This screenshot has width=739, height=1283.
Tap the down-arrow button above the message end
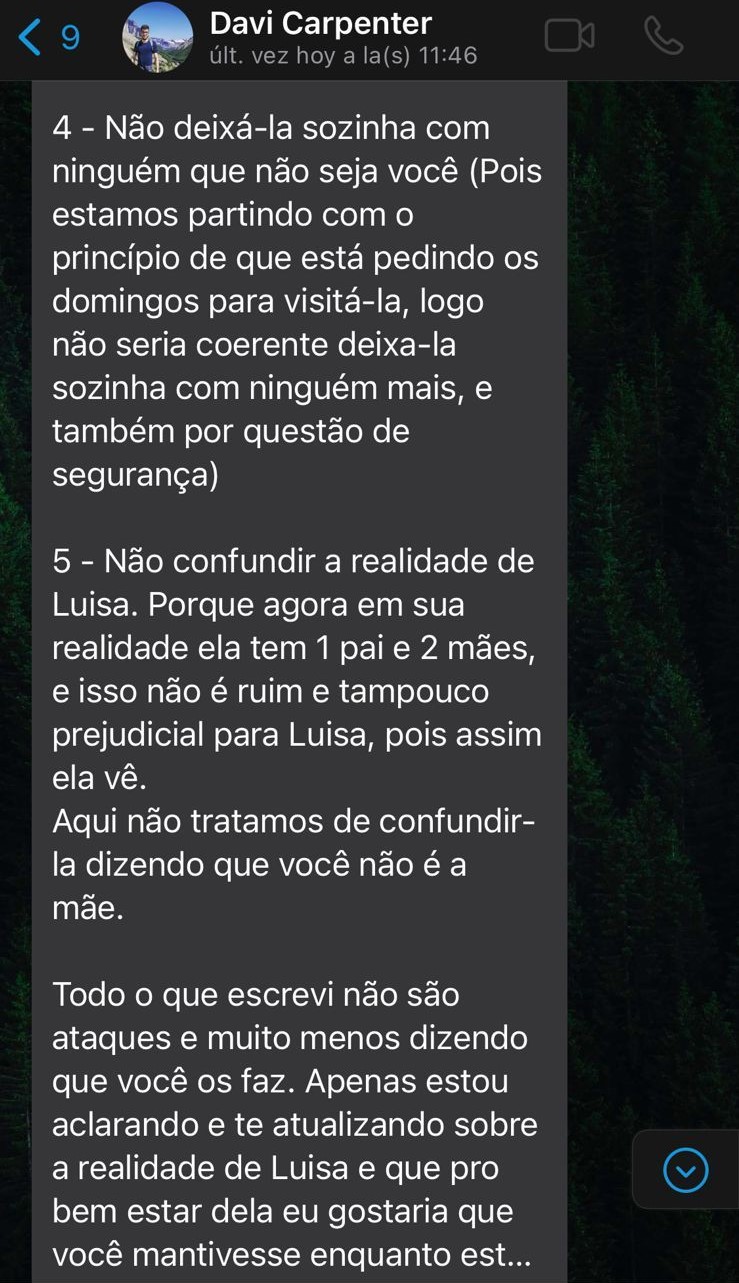point(685,1170)
